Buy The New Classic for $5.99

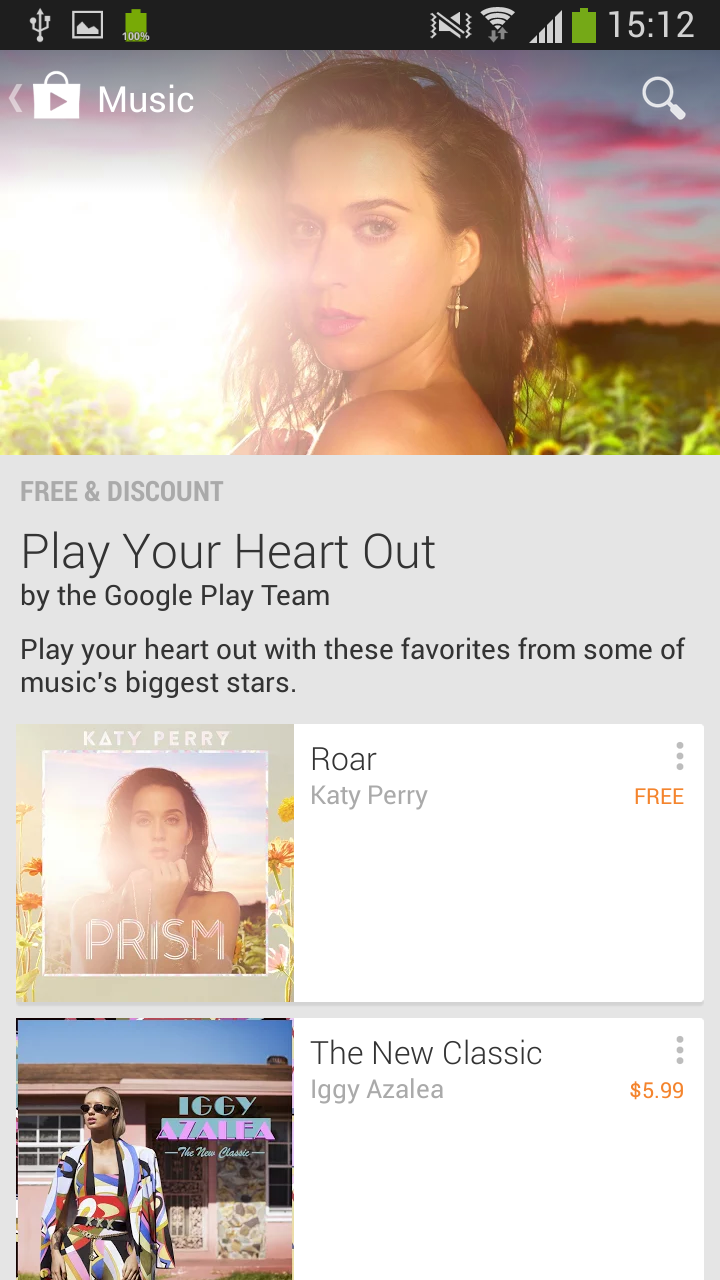(657, 1091)
